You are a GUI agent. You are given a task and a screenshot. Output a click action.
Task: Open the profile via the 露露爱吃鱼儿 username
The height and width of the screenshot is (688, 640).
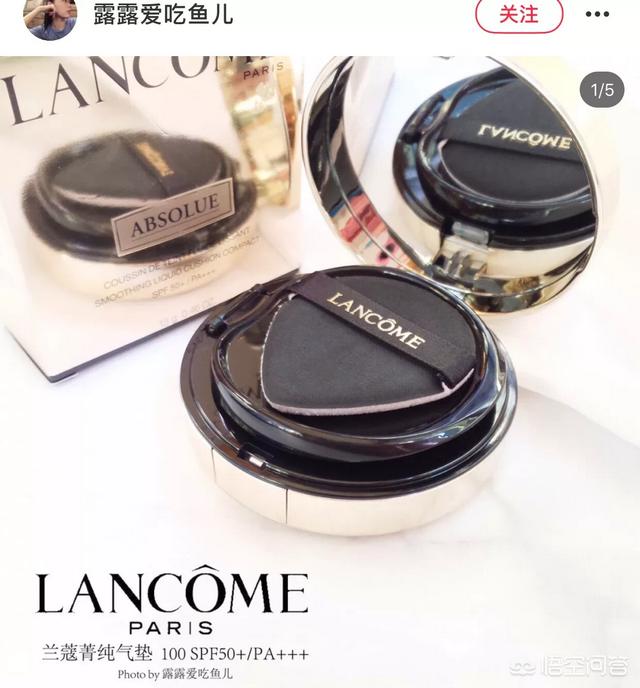(x=163, y=14)
